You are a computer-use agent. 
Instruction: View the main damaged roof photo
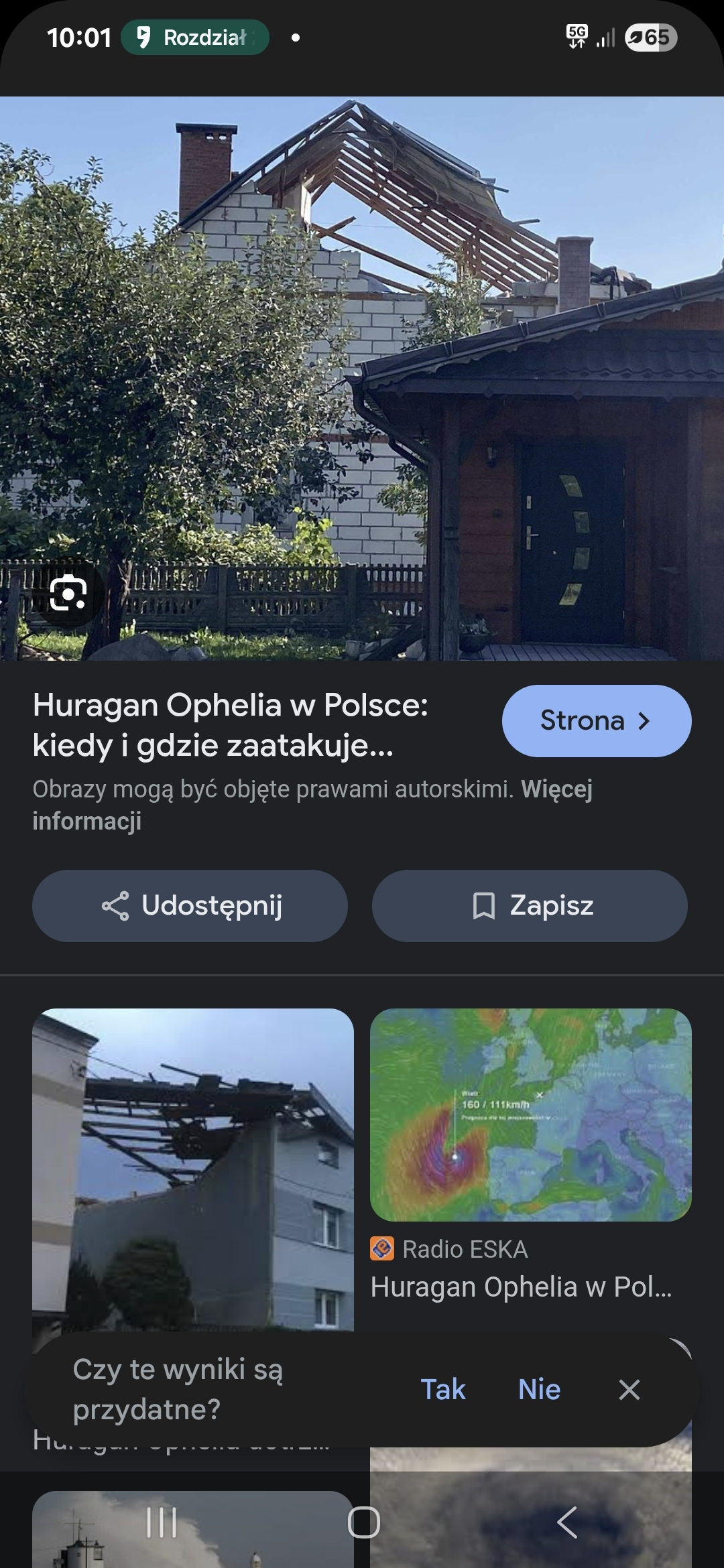pyautogui.click(x=362, y=379)
